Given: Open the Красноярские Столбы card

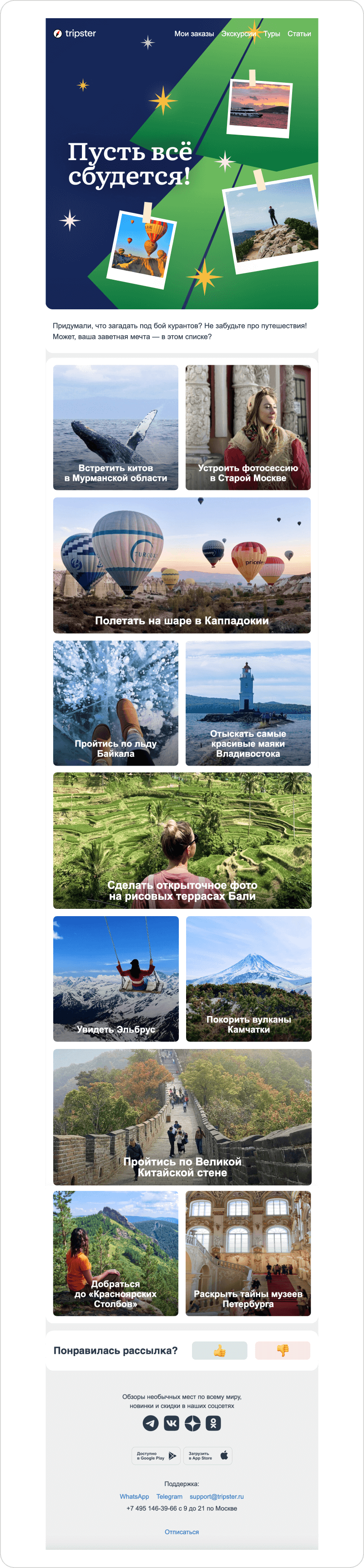Looking at the screenshot, I should pyautogui.click(x=116, y=1255).
